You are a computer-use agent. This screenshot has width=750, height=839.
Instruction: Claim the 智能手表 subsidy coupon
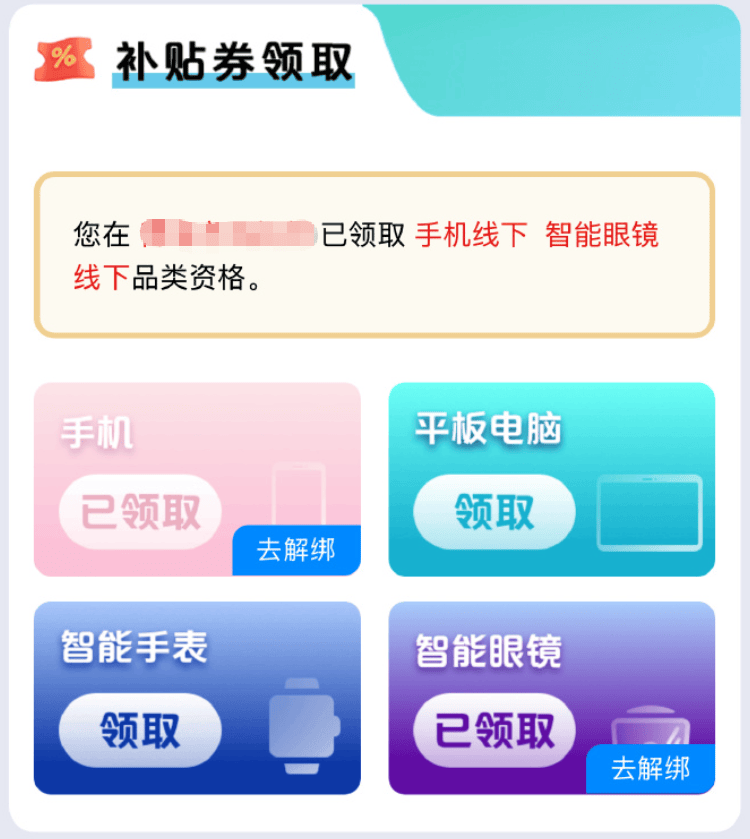[140, 730]
